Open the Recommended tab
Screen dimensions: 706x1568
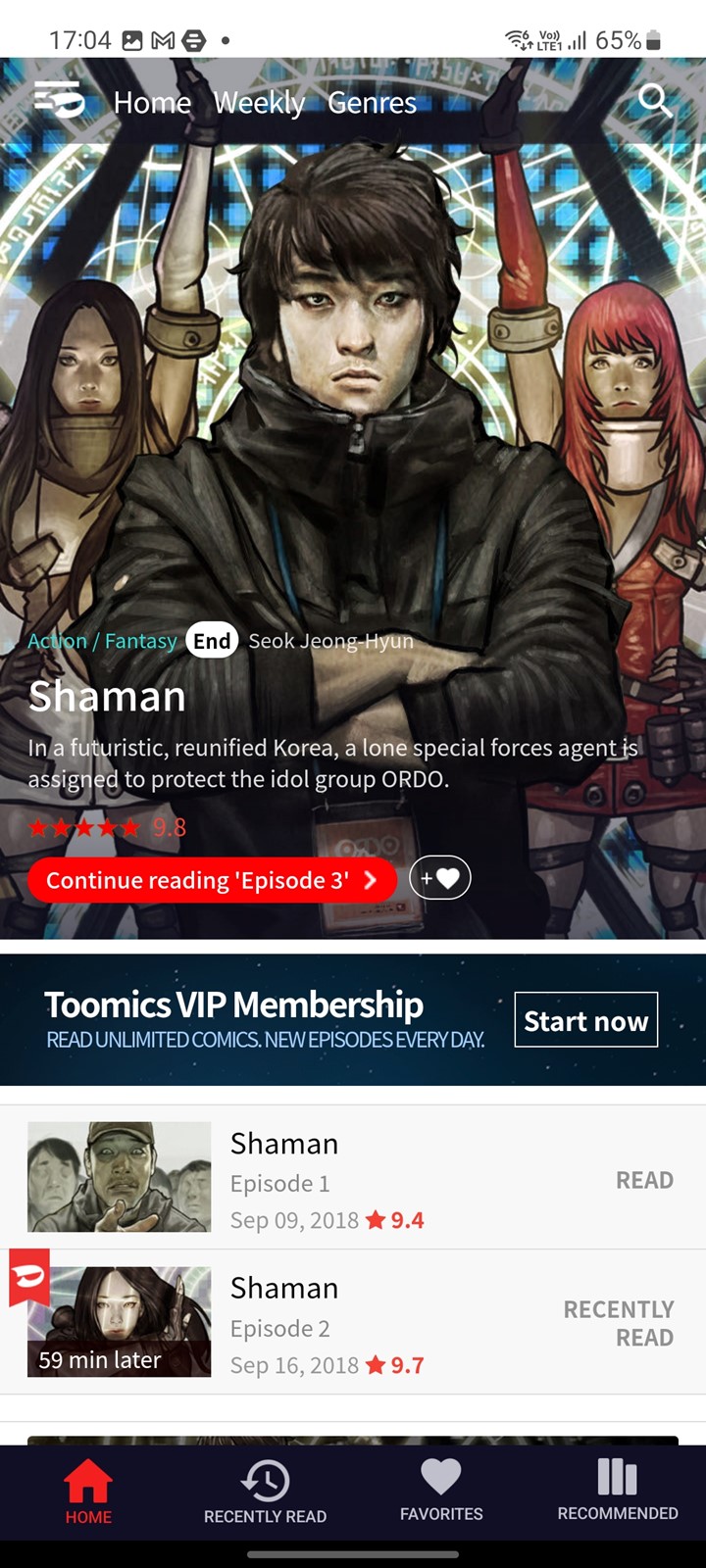[x=618, y=1490]
